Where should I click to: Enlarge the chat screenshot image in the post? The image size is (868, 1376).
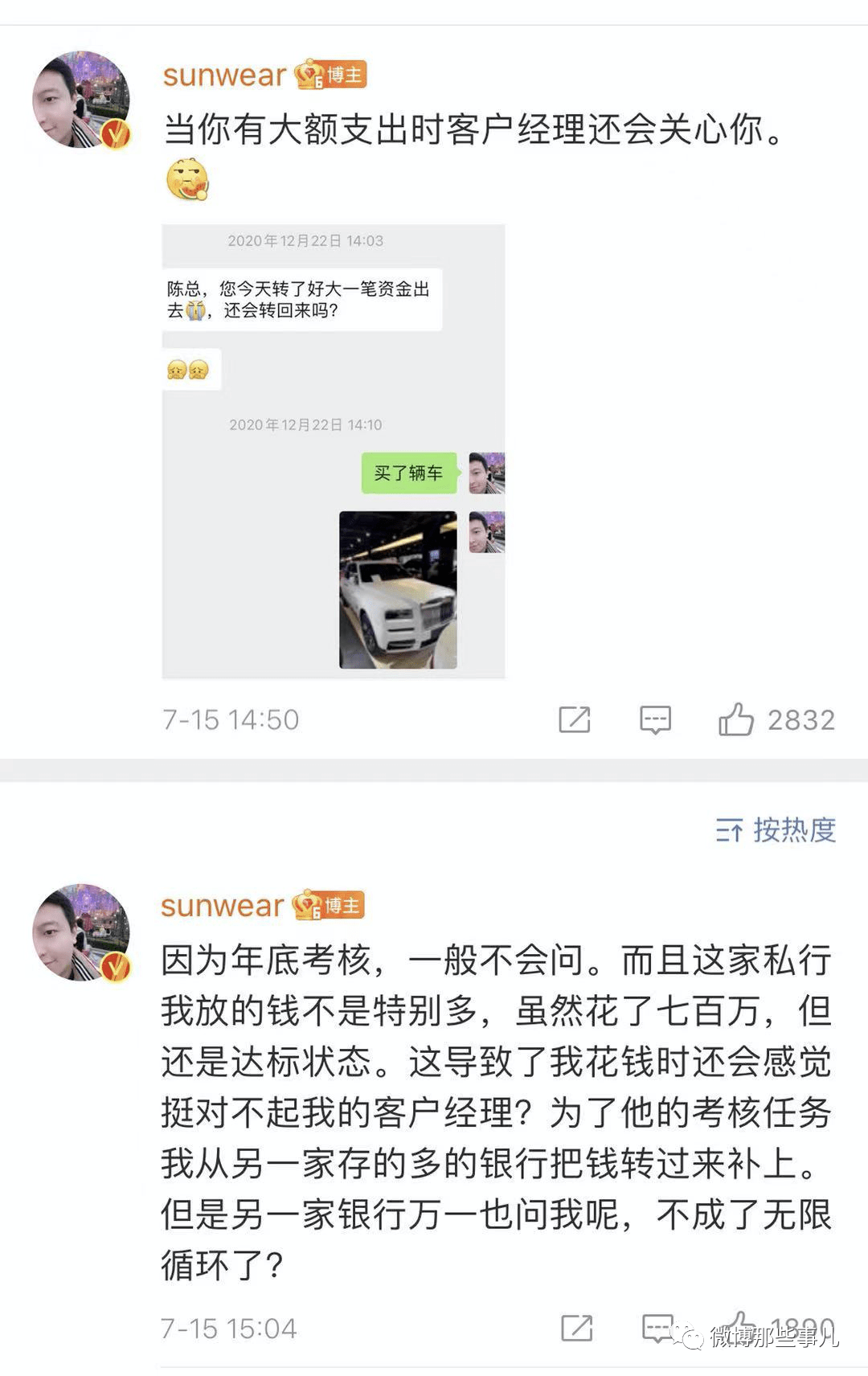[334, 452]
